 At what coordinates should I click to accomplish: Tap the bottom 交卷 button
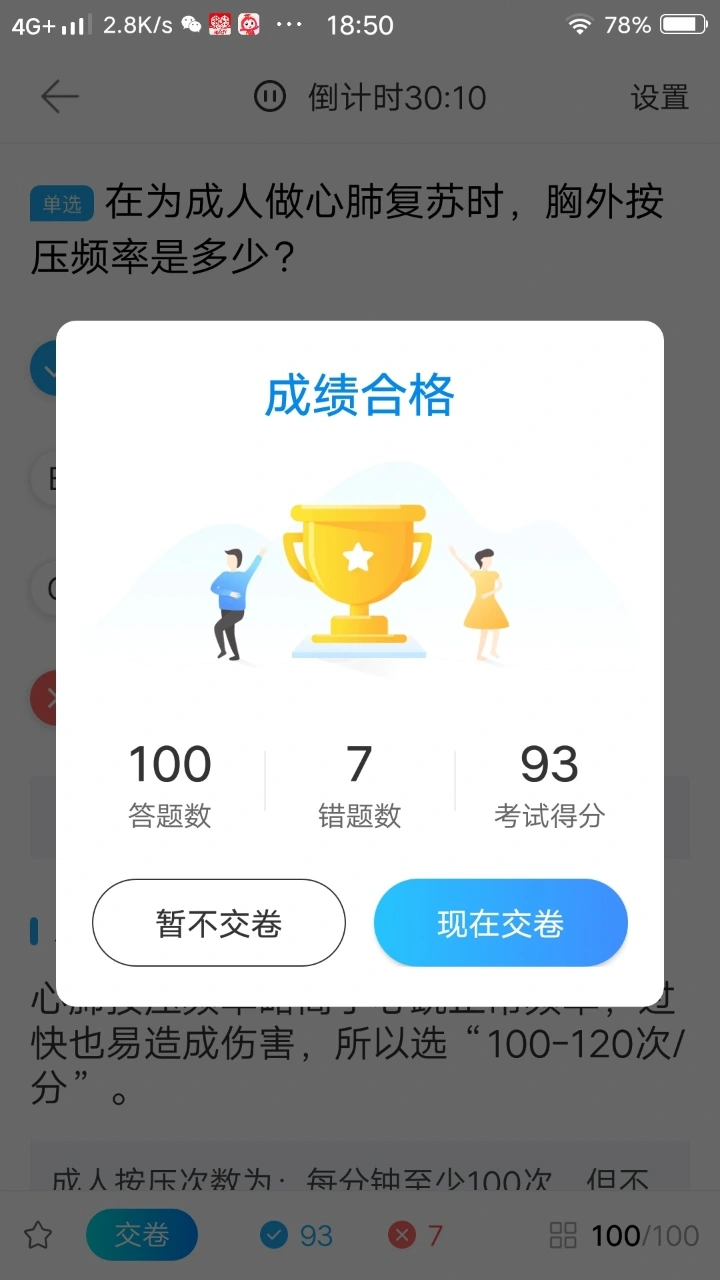(141, 1235)
